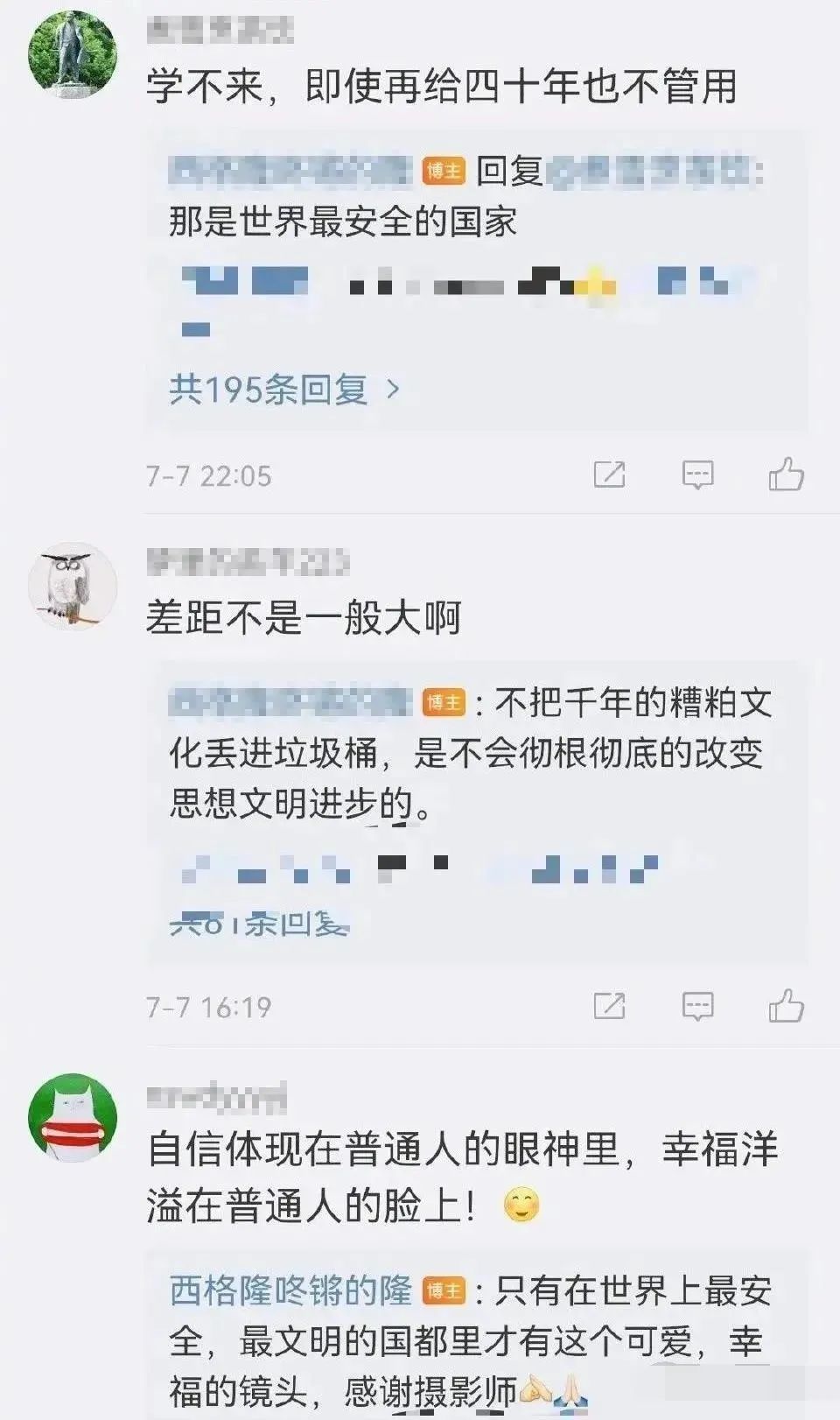Screen dimensions: 840x1420
Task: Like the comment 学不来 with the thumbs-up
Action: (x=788, y=474)
